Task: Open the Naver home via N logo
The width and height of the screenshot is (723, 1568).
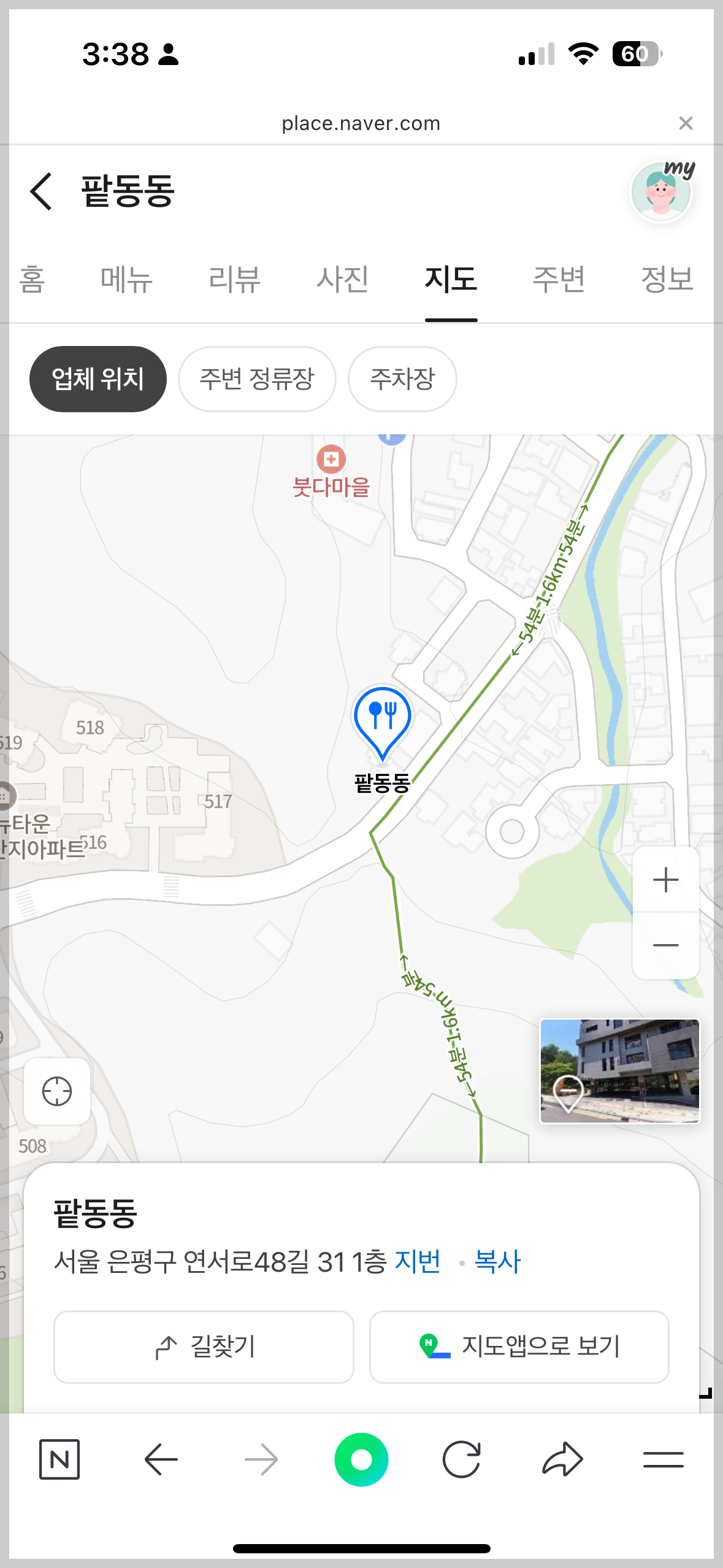Action: point(60,1458)
